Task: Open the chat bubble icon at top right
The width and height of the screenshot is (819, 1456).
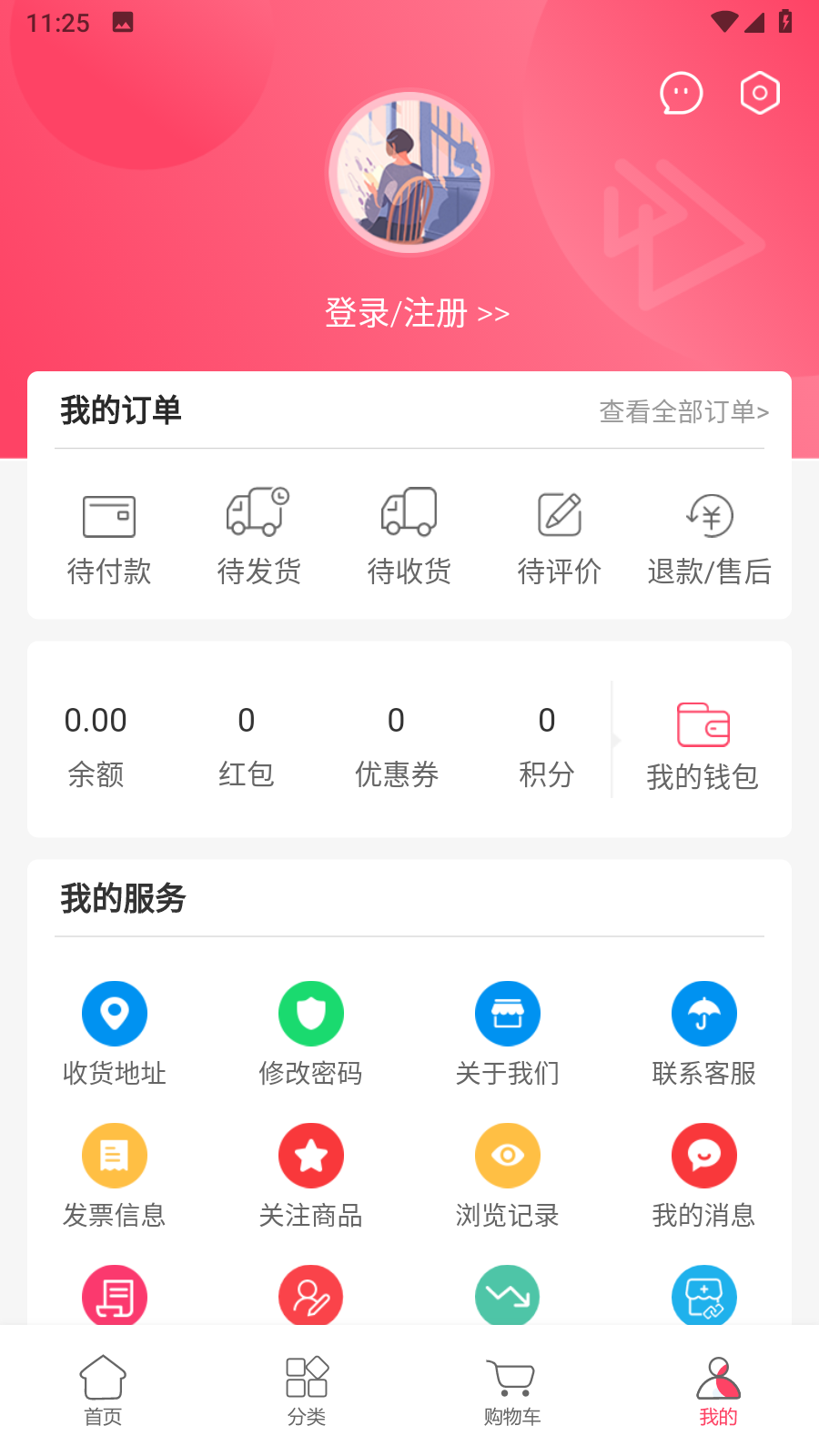Action: (682, 92)
